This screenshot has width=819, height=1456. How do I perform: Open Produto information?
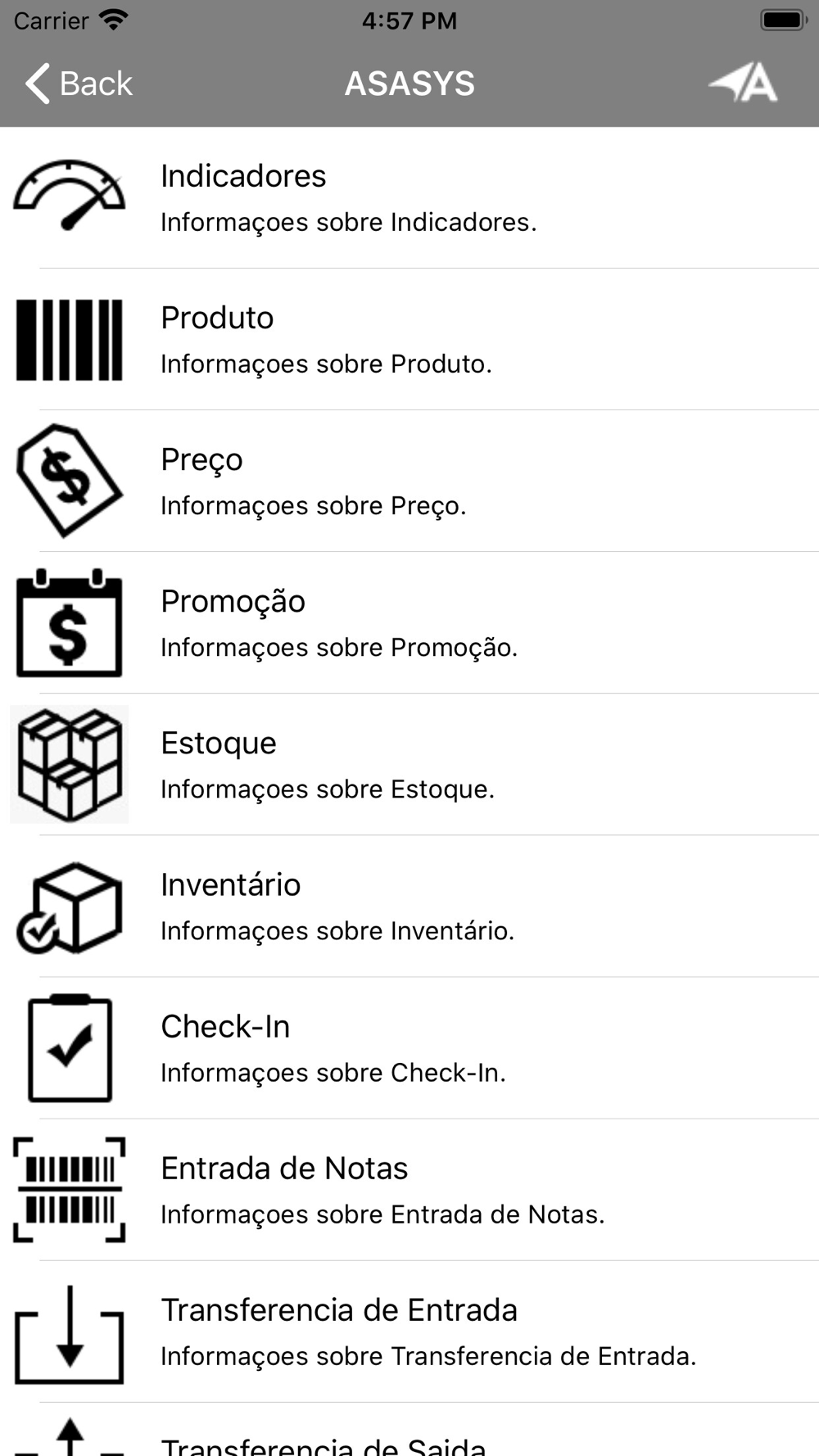pyautogui.click(x=409, y=339)
